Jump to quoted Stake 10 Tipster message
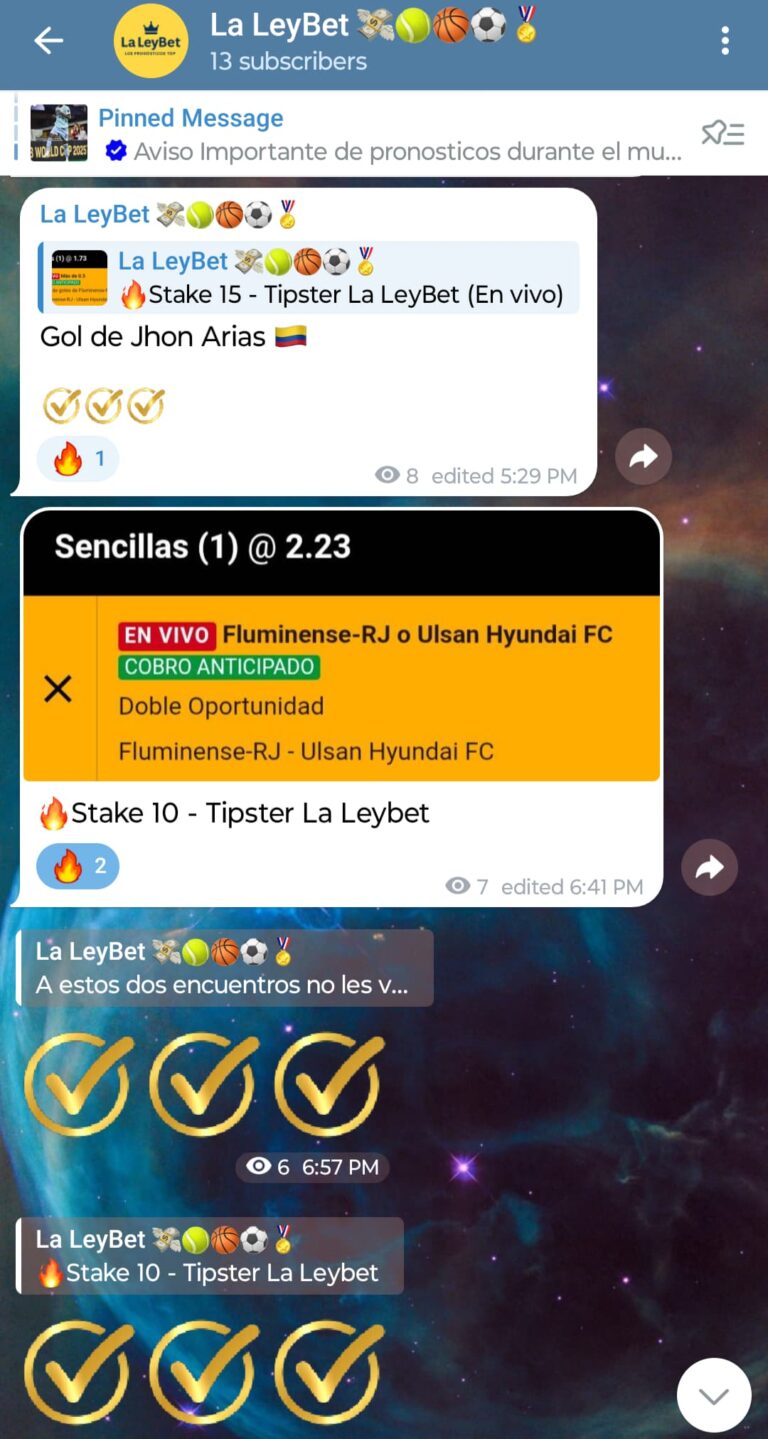768x1439 pixels. tap(210, 1256)
